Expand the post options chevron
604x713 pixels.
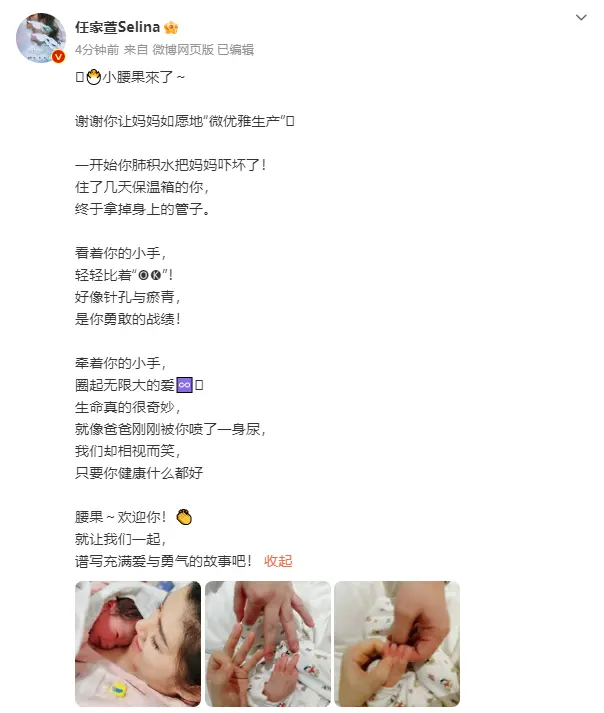pyautogui.click(x=582, y=19)
